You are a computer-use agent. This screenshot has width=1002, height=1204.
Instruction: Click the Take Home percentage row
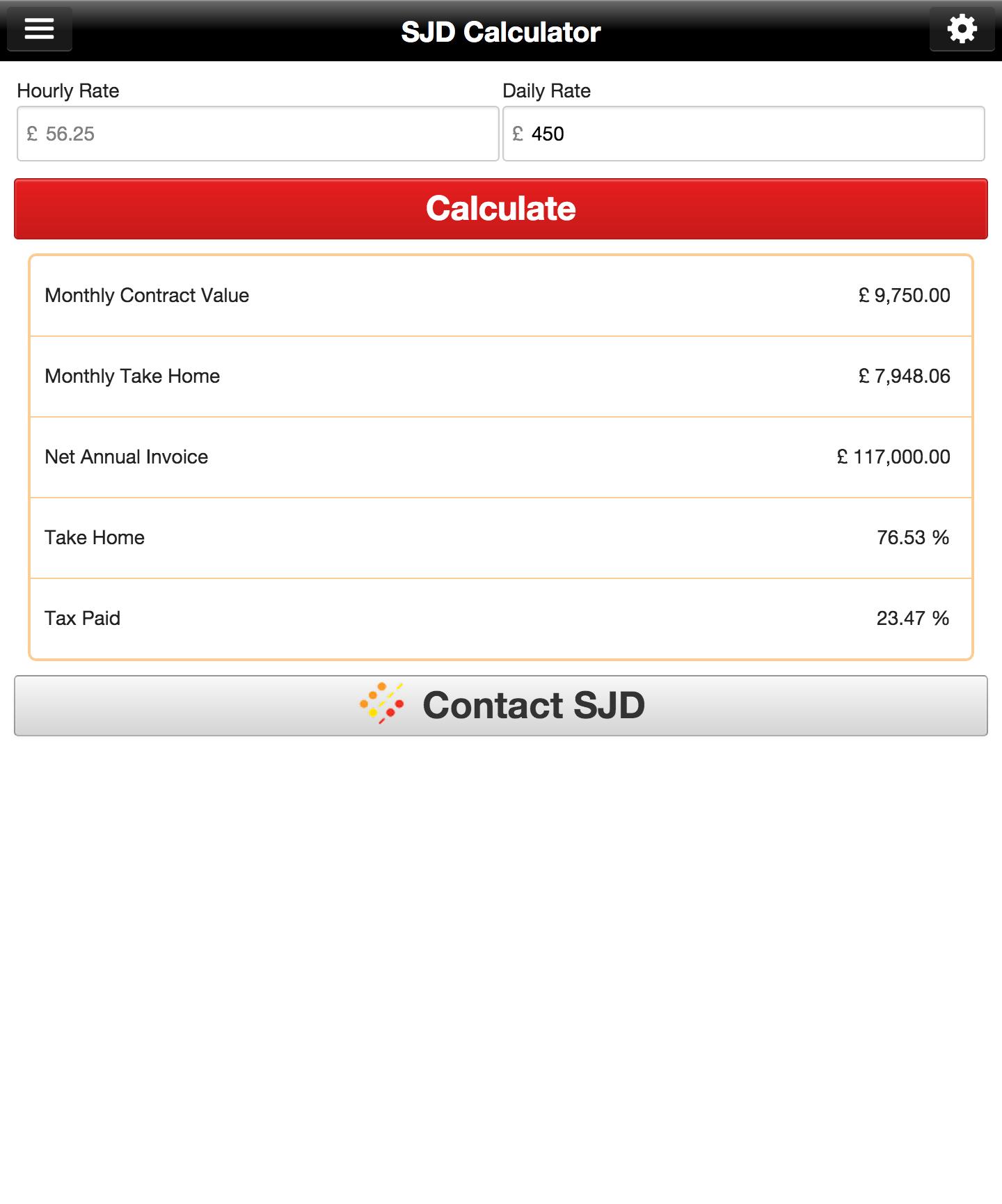coord(501,537)
